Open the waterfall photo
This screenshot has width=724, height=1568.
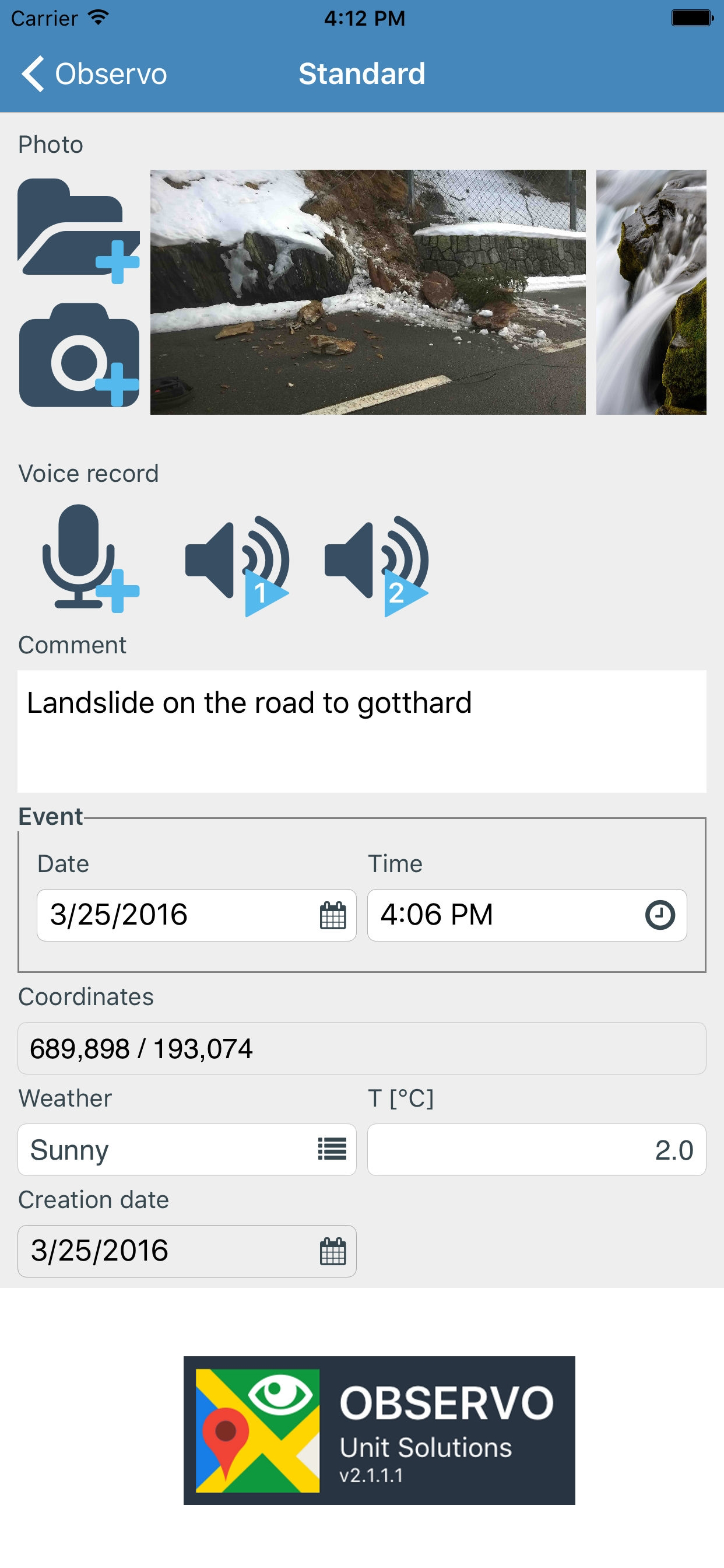pos(651,292)
